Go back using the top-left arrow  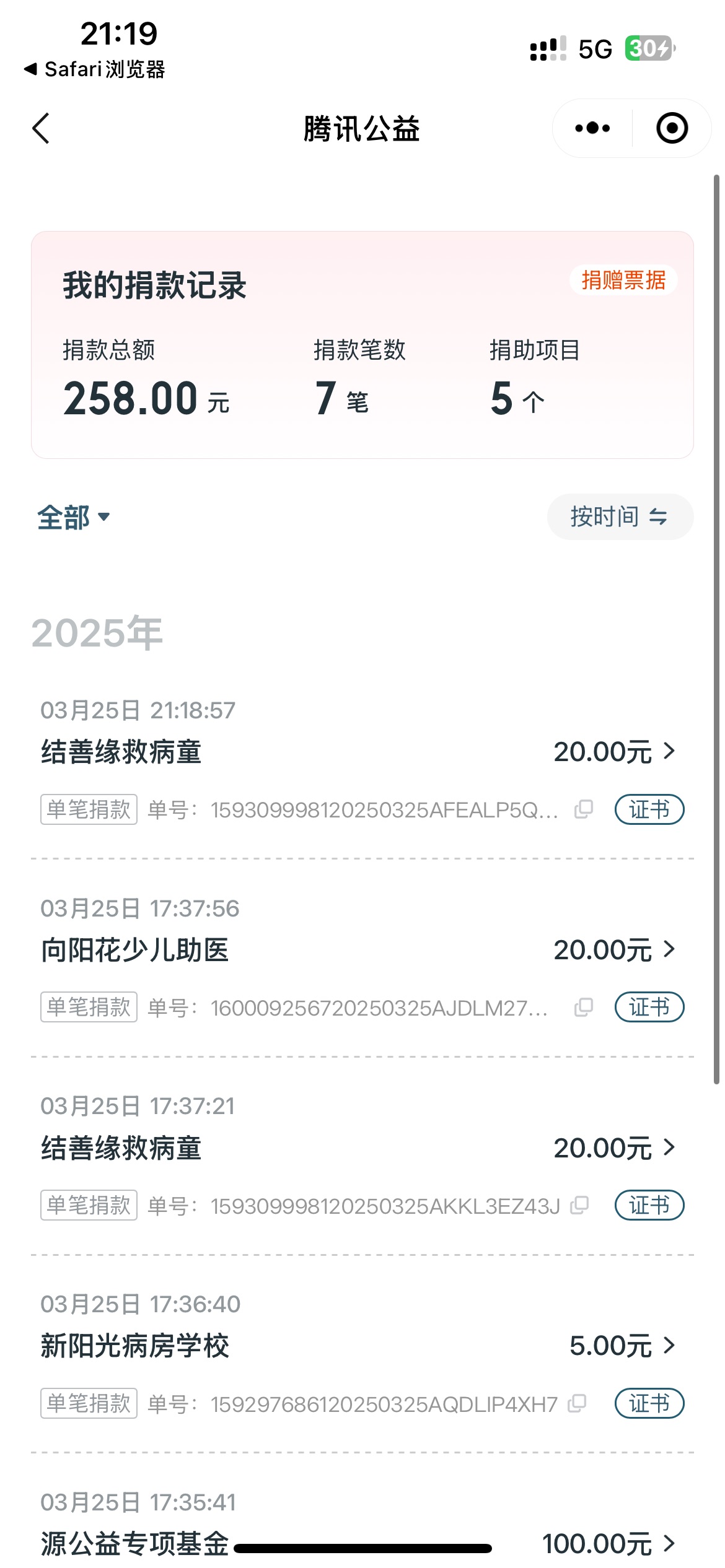point(41,129)
